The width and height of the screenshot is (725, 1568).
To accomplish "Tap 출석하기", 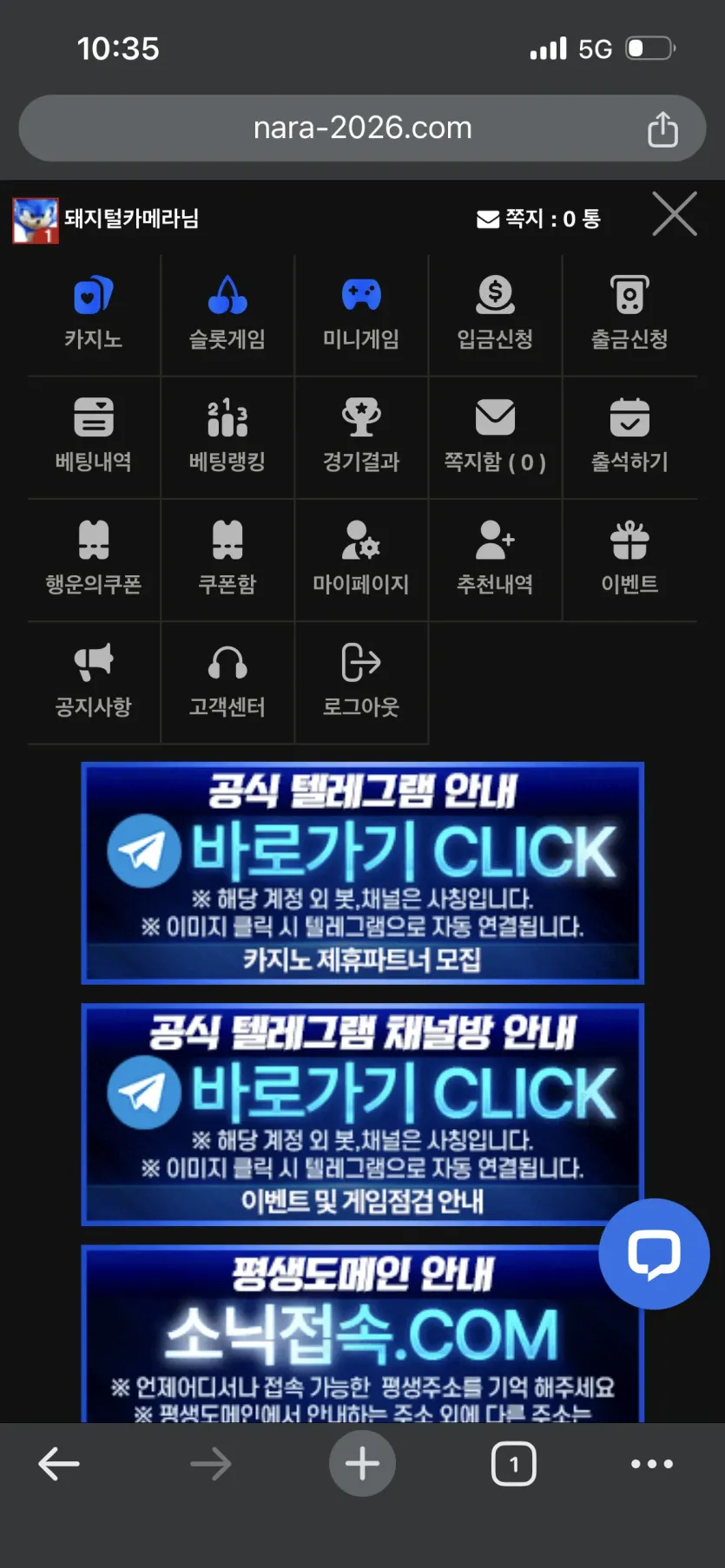I will pyautogui.click(x=629, y=436).
